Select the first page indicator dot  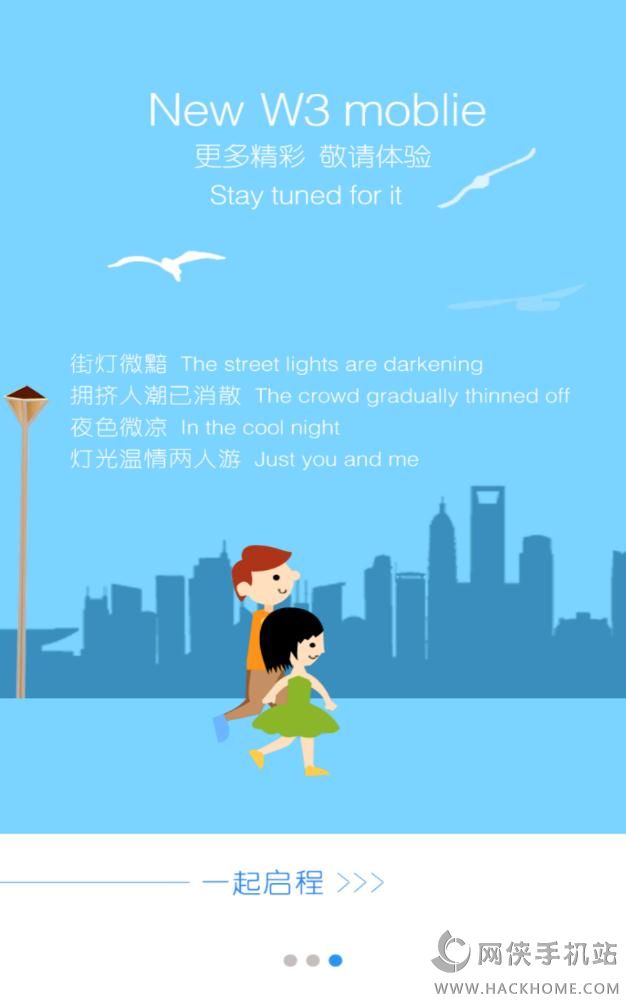coord(290,960)
